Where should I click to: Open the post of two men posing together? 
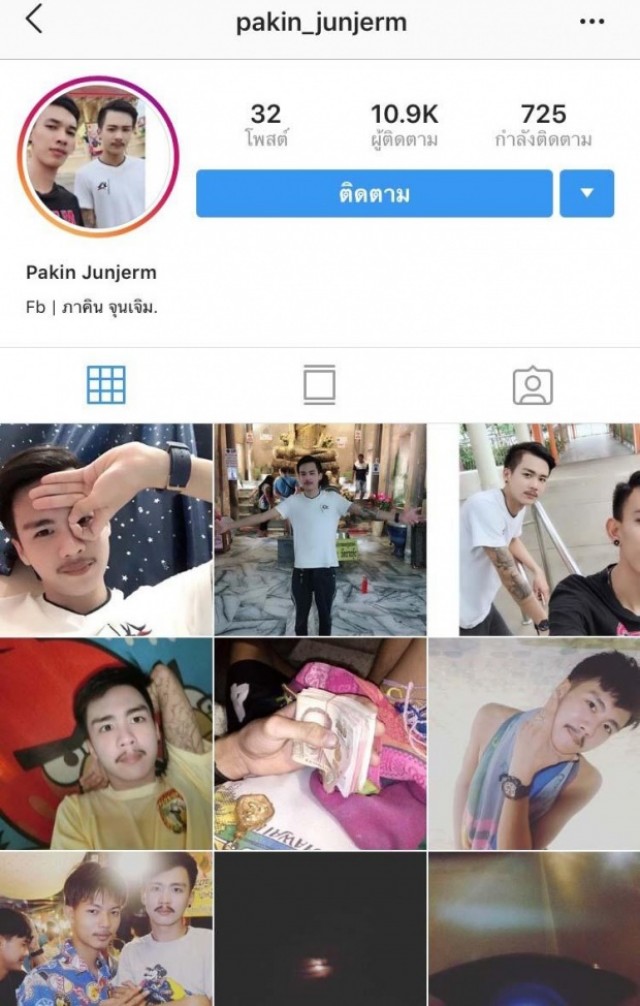106,930
